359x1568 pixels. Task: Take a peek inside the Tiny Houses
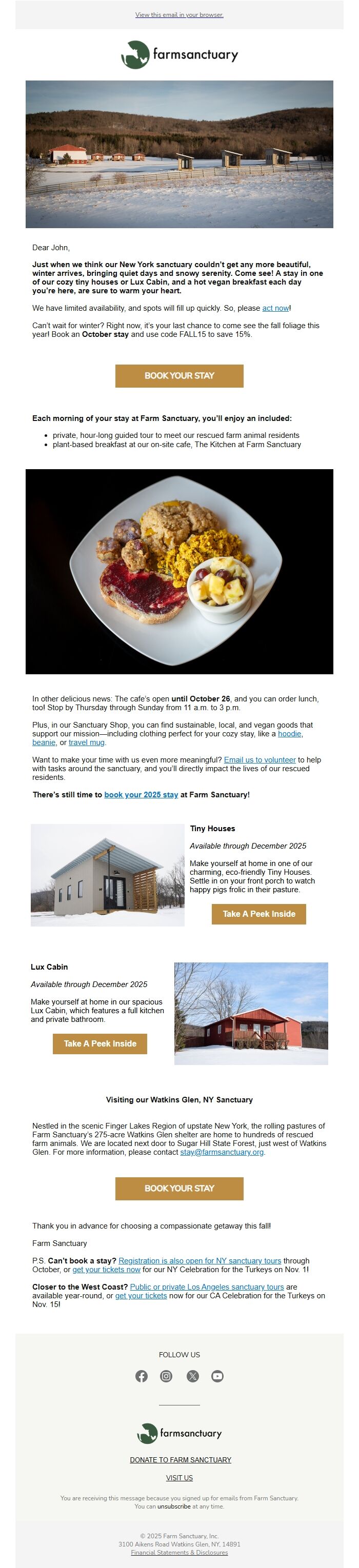(x=258, y=914)
